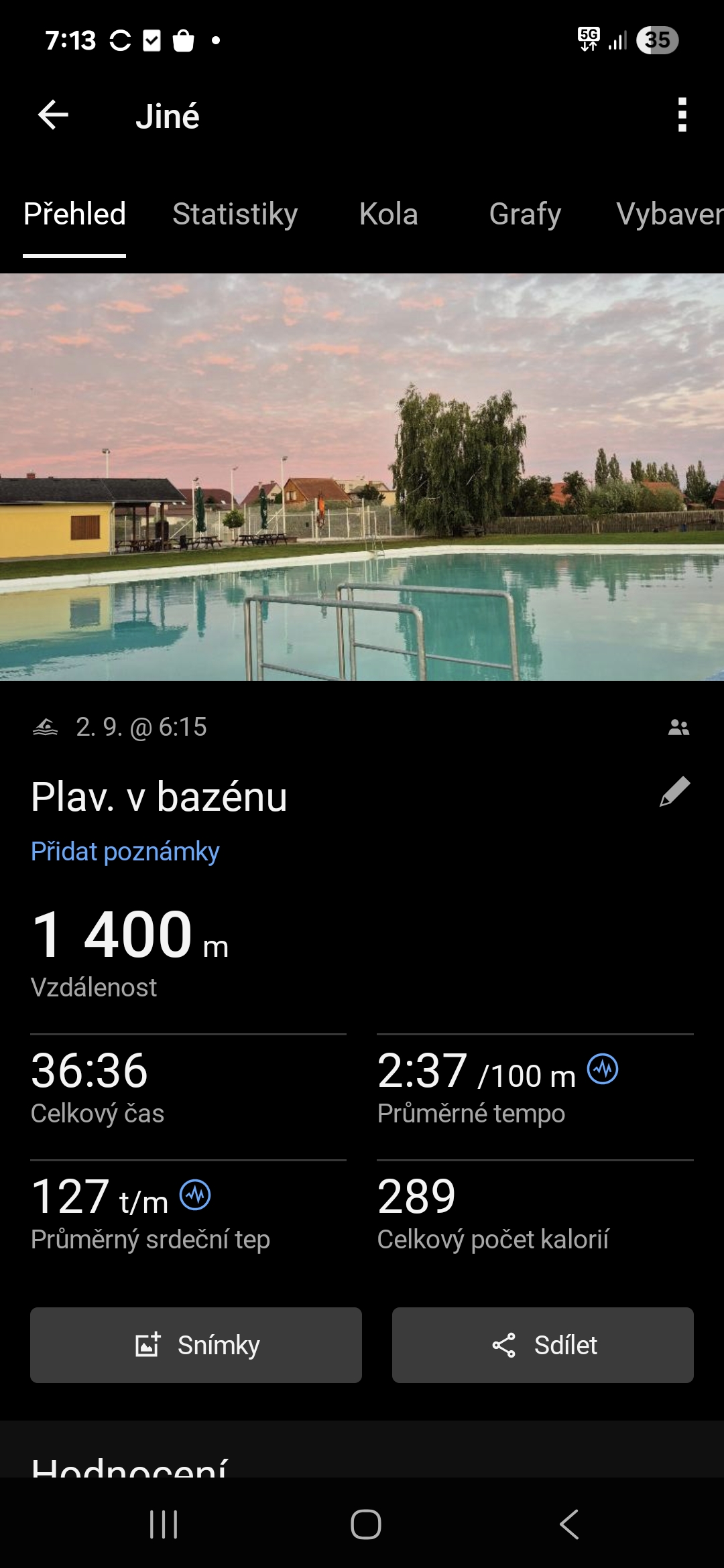Image resolution: width=724 pixels, height=1568 pixels.
Task: Open info icon next to Průměrný srdeční tep
Action: pyautogui.click(x=195, y=1195)
